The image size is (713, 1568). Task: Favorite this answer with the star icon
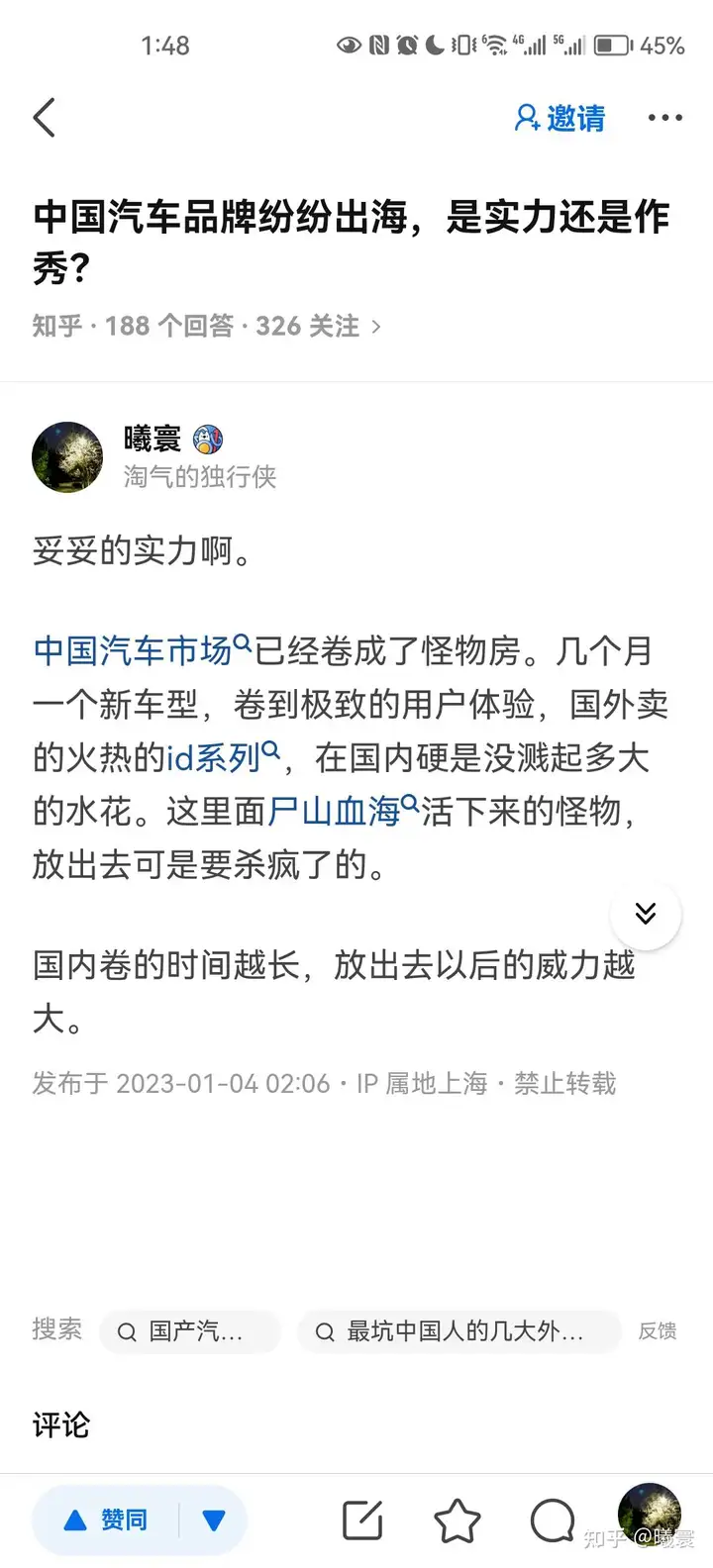(458, 1520)
